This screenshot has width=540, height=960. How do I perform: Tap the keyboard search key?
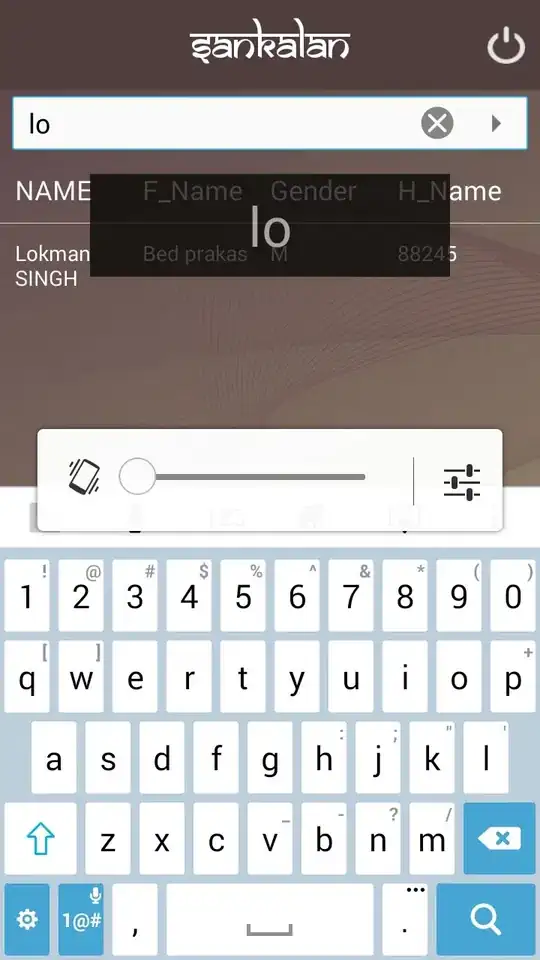[x=486, y=919]
